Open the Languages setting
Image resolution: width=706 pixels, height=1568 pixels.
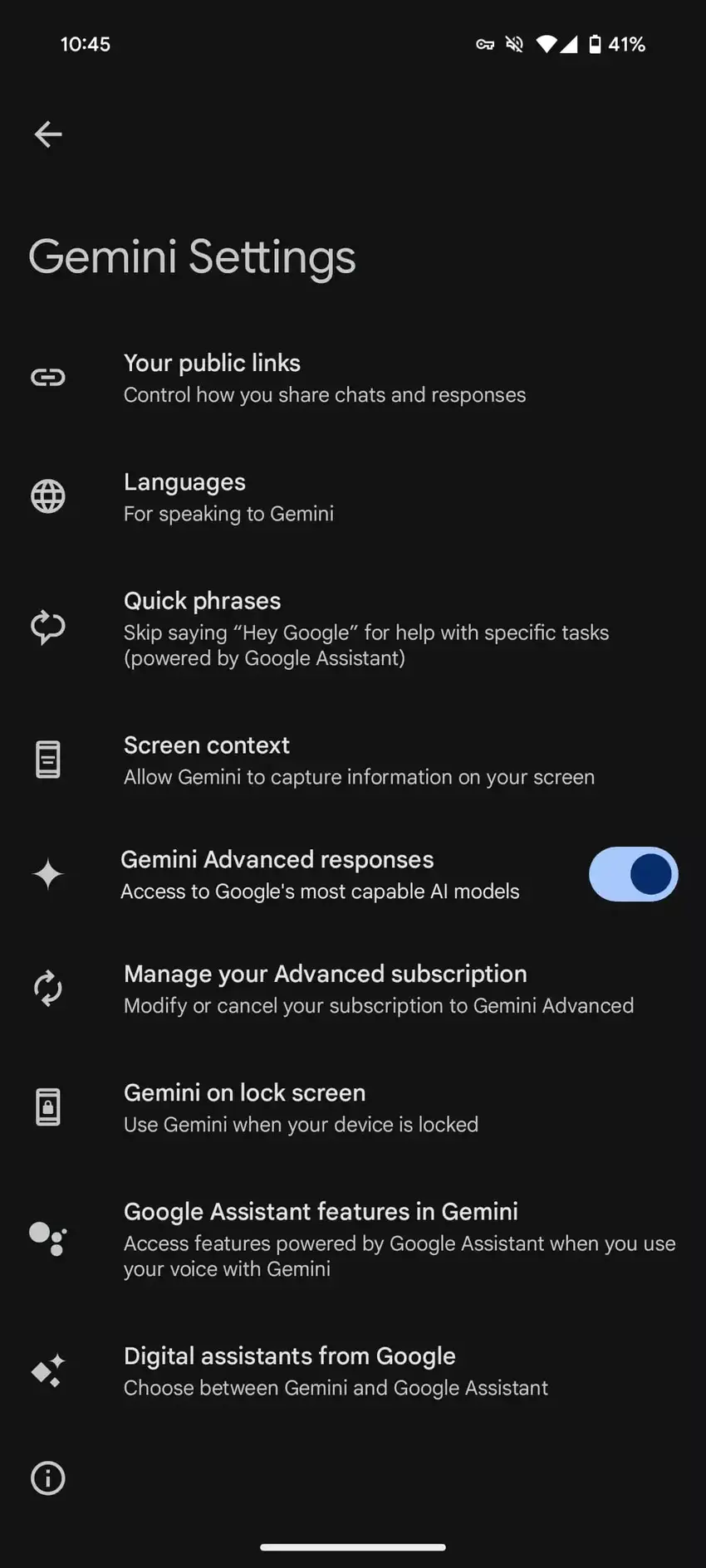228,496
